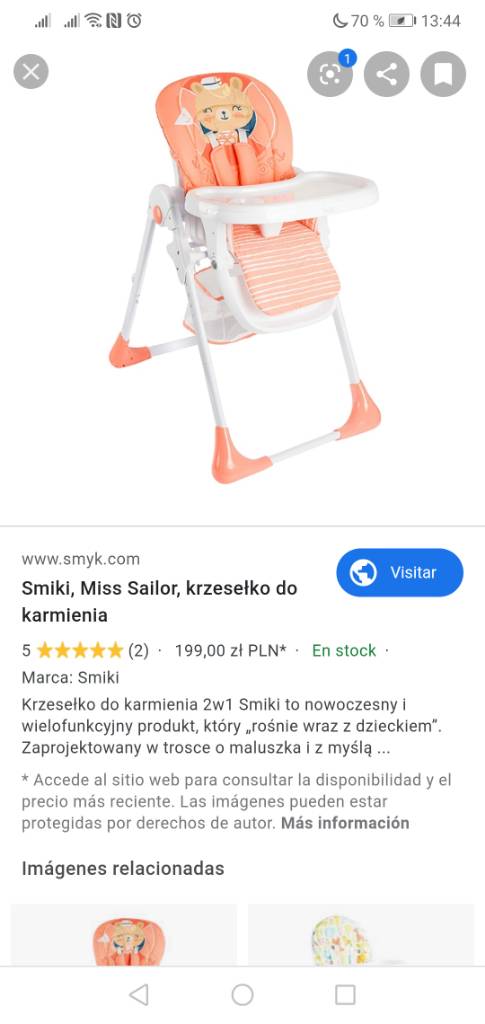This screenshot has width=485, height=1024.
Task: Tap the Visitar button
Action: 399,573
